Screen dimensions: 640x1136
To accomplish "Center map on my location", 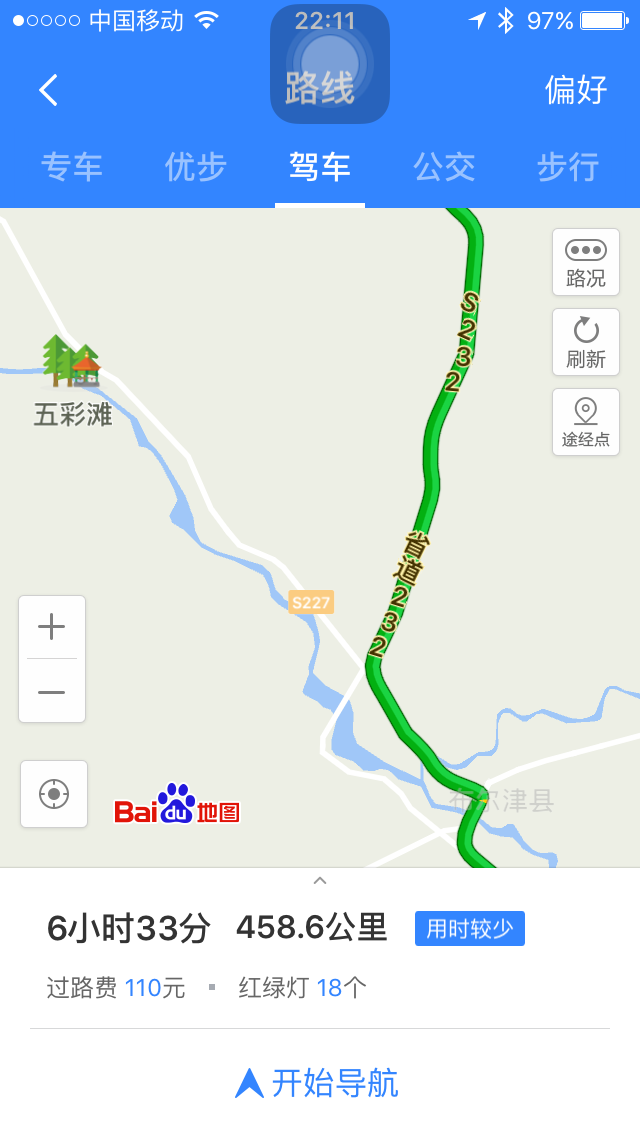I will [x=54, y=794].
